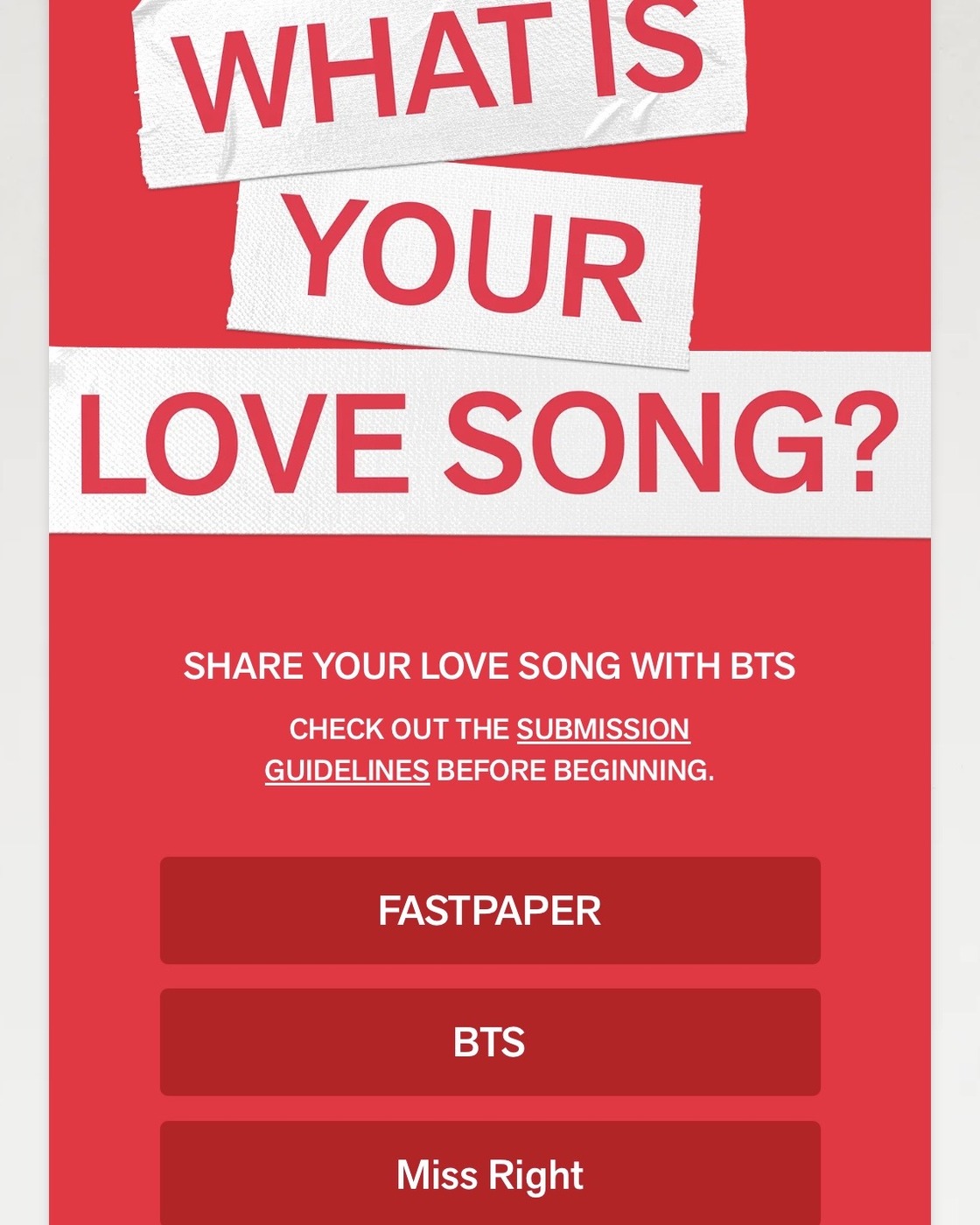Select the FASTPAPER button
Viewport: 980px width, 1225px height.
pos(490,910)
